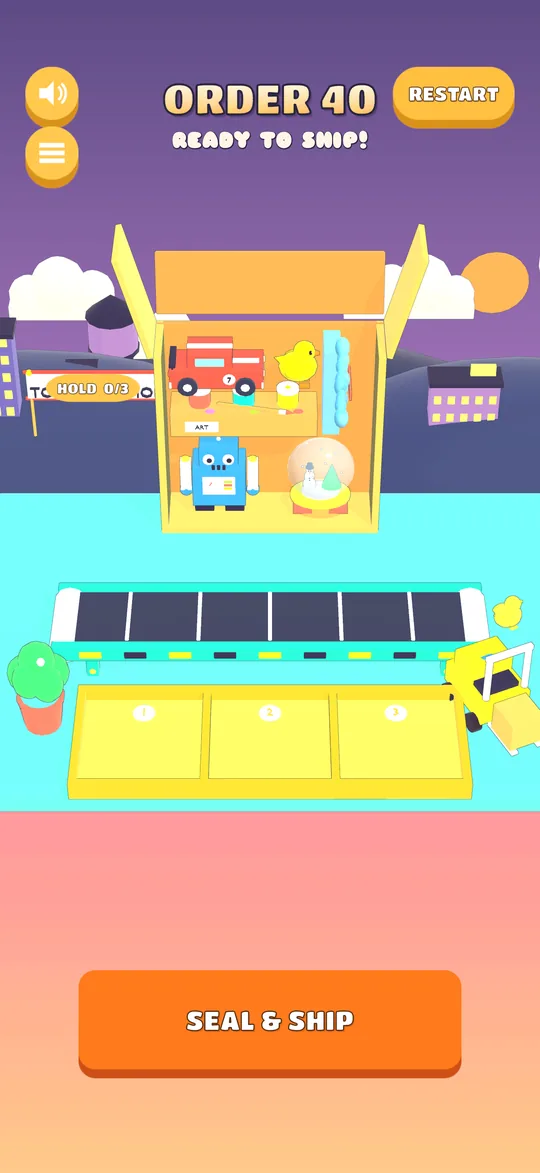Select the red truck in the box
The image size is (540, 1173).
(x=216, y=365)
